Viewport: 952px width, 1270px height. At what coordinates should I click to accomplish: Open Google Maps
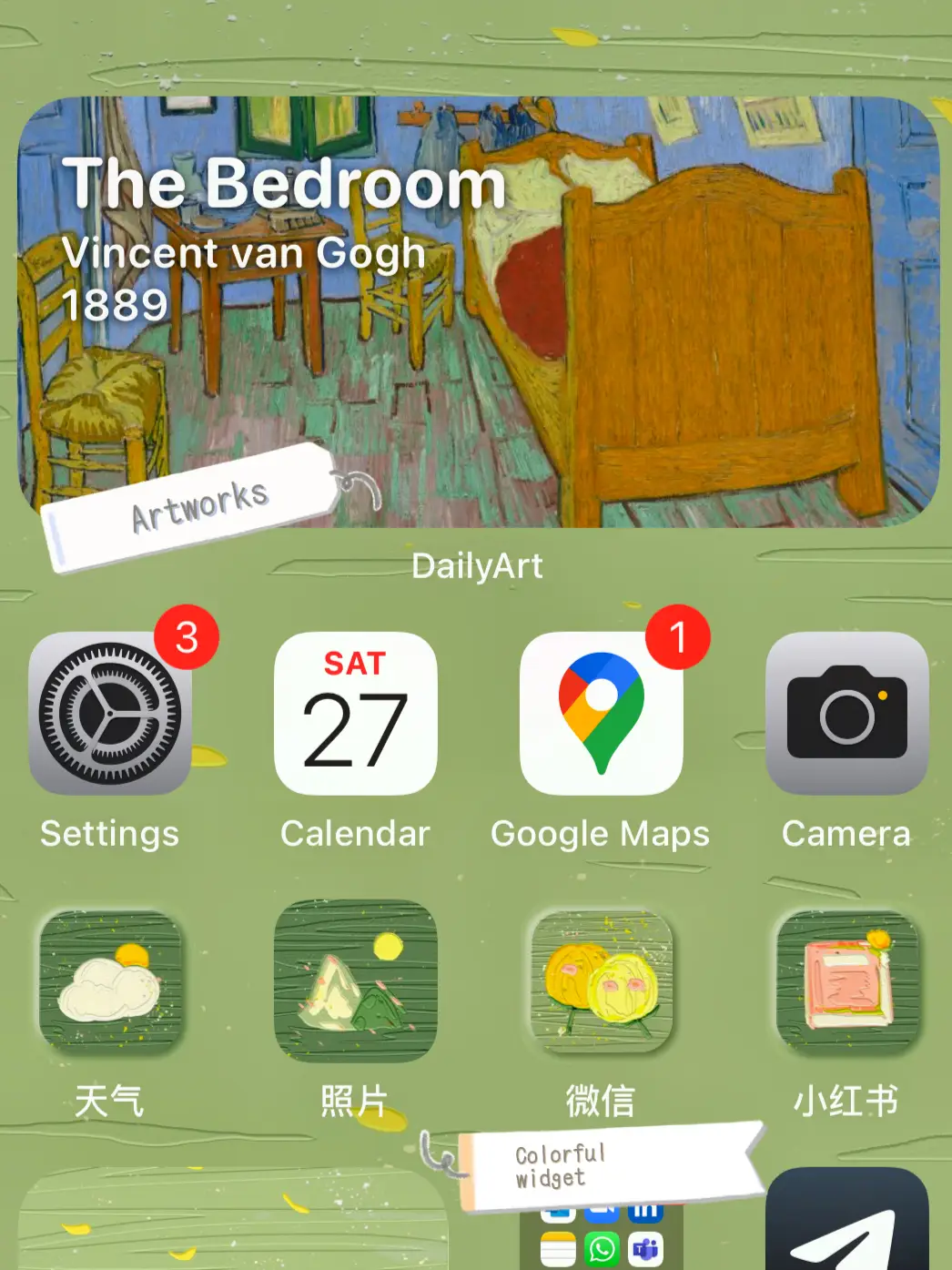click(601, 714)
